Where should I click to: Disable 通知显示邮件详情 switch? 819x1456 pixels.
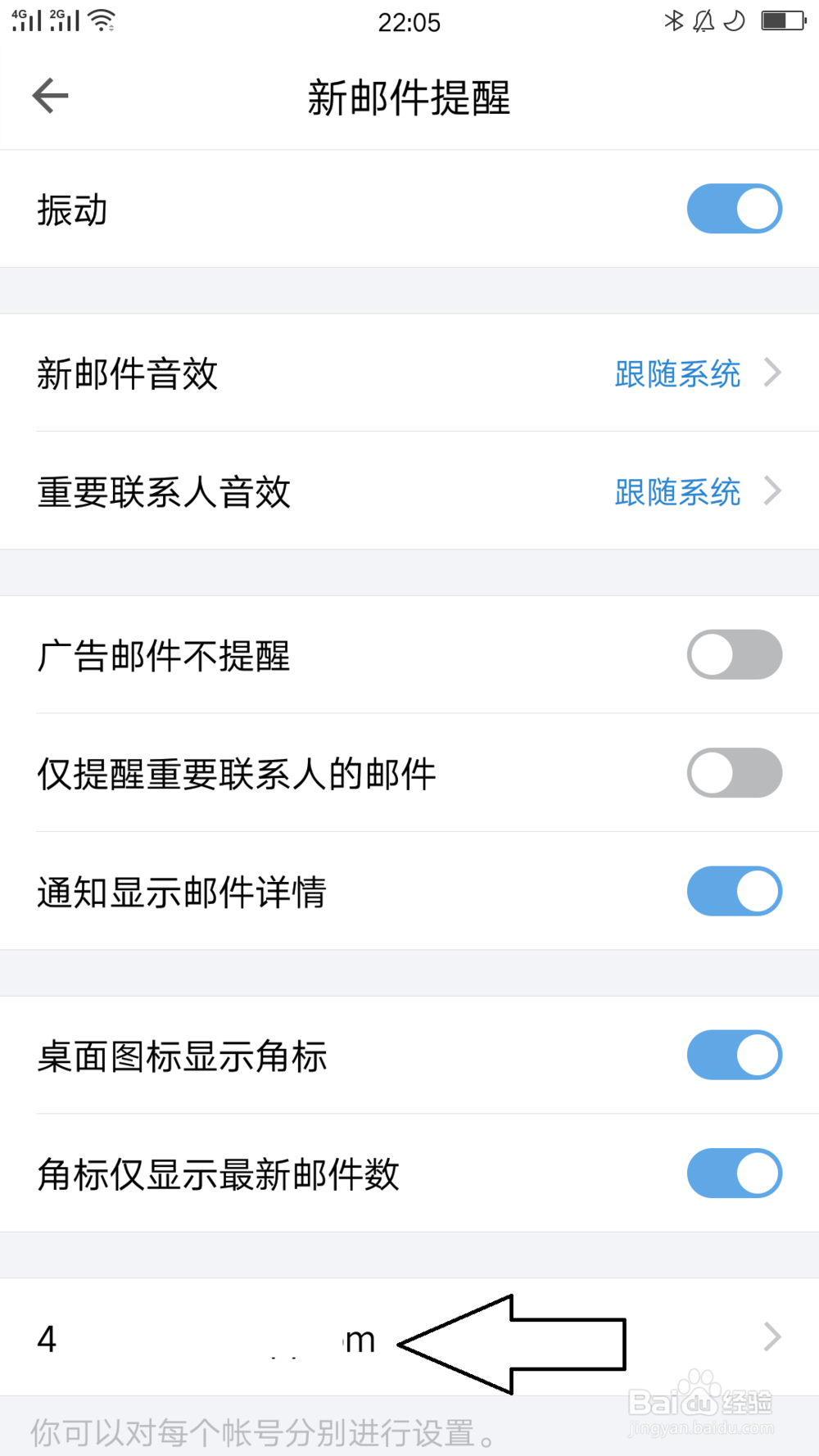pyautogui.click(x=735, y=891)
